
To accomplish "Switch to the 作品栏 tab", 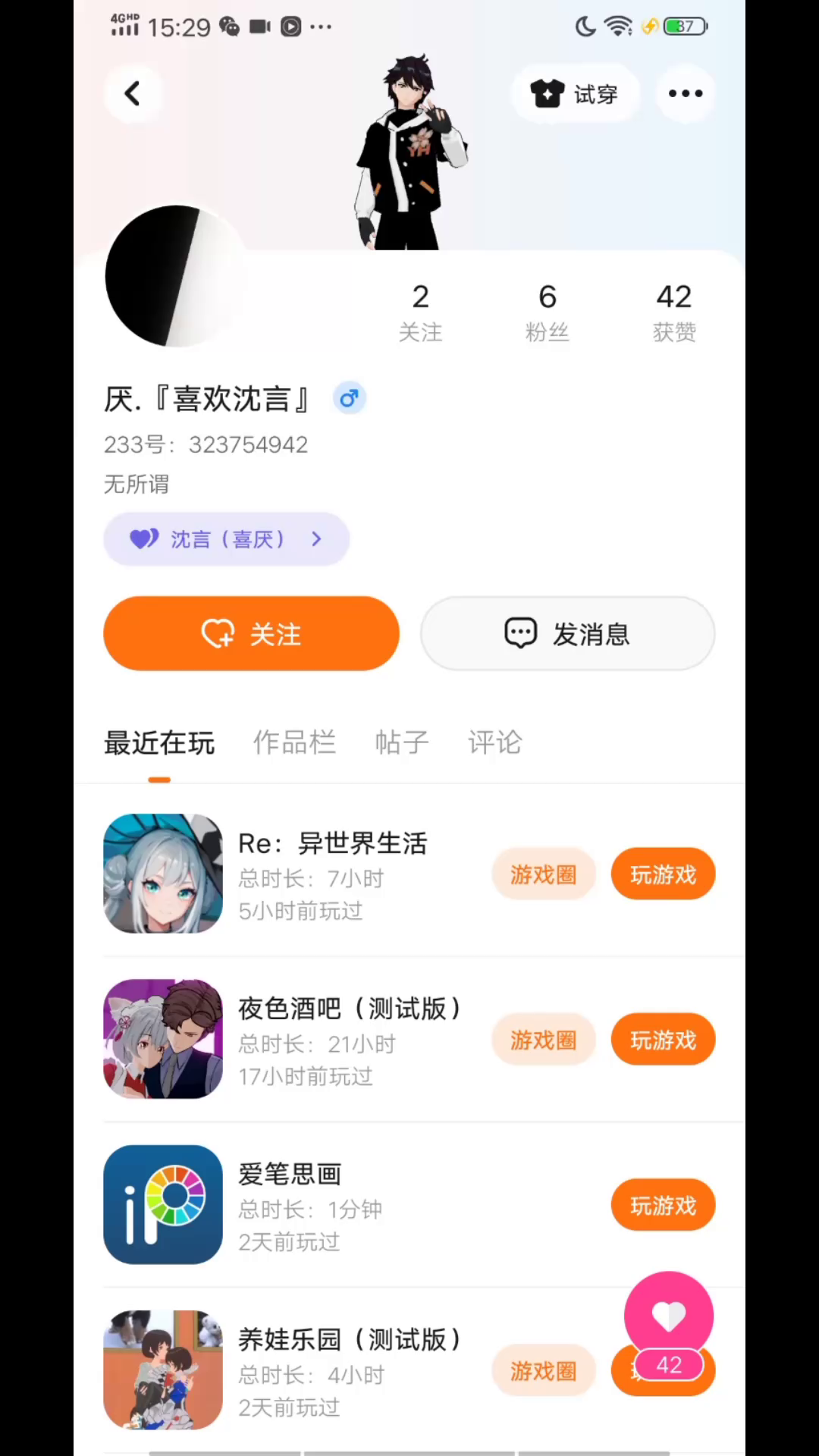I will (x=294, y=742).
